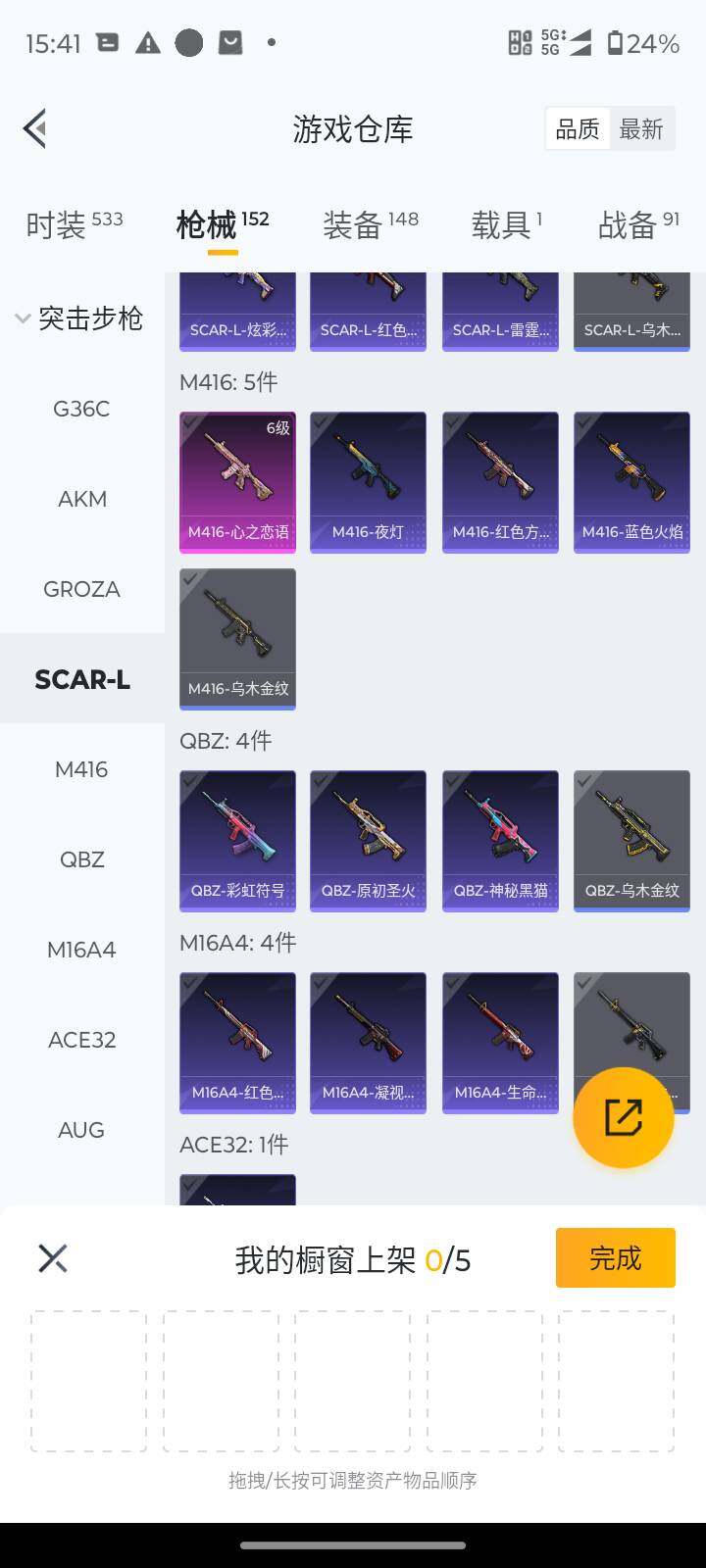Tap the orange share floating button

623,1117
